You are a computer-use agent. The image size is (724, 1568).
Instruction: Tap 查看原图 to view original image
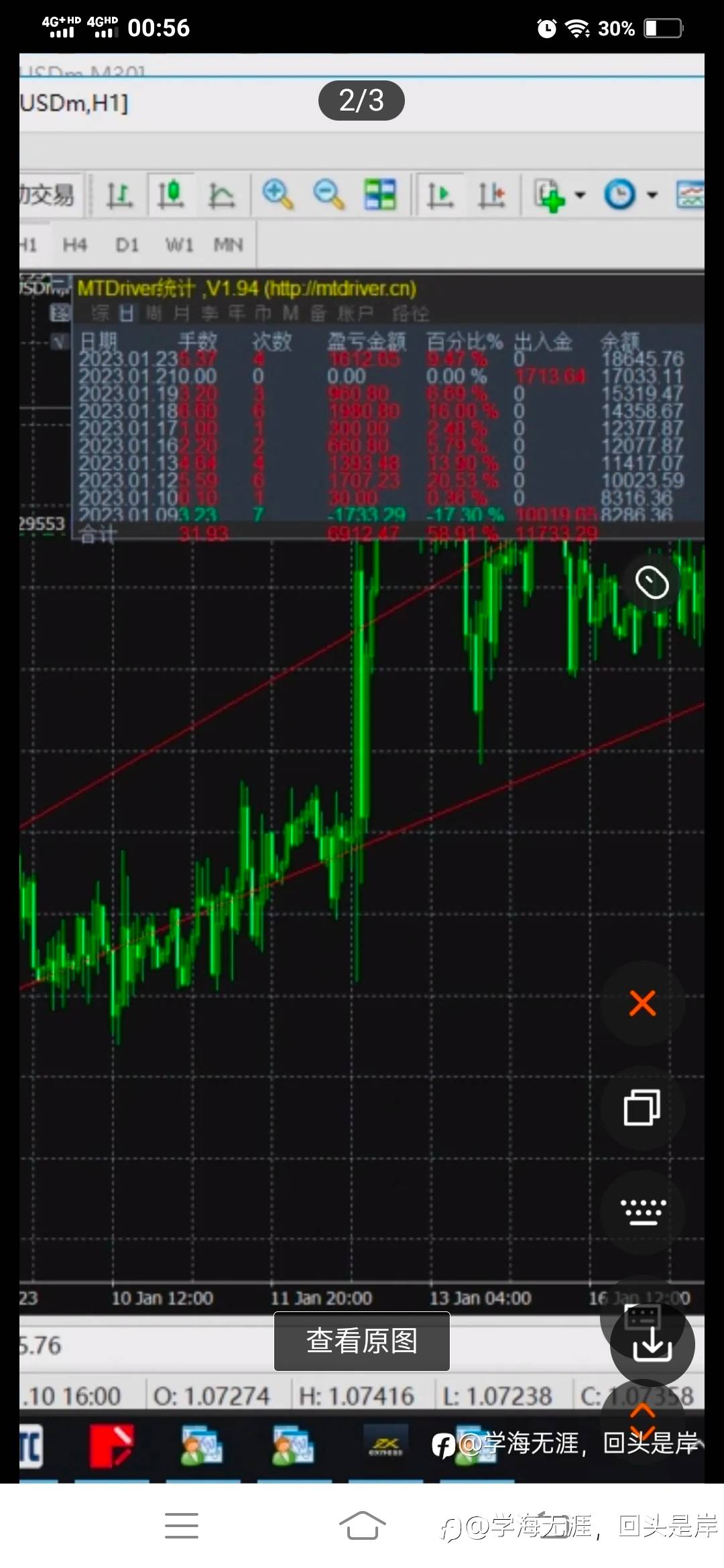point(361,1341)
